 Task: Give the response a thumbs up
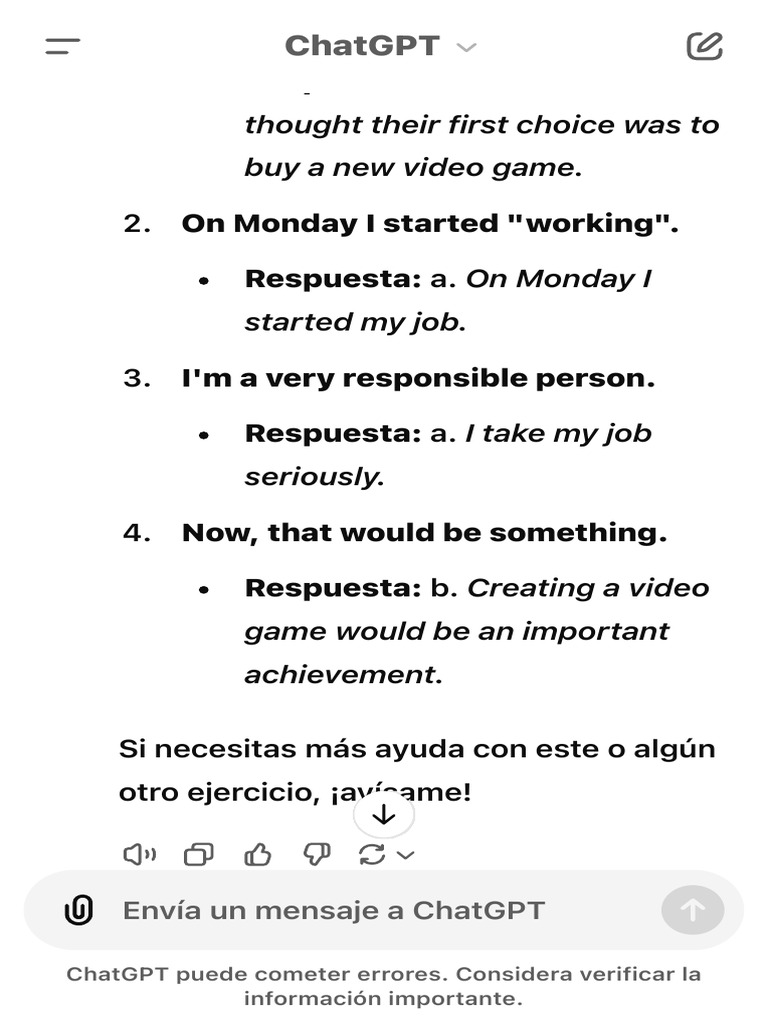[x=258, y=854]
